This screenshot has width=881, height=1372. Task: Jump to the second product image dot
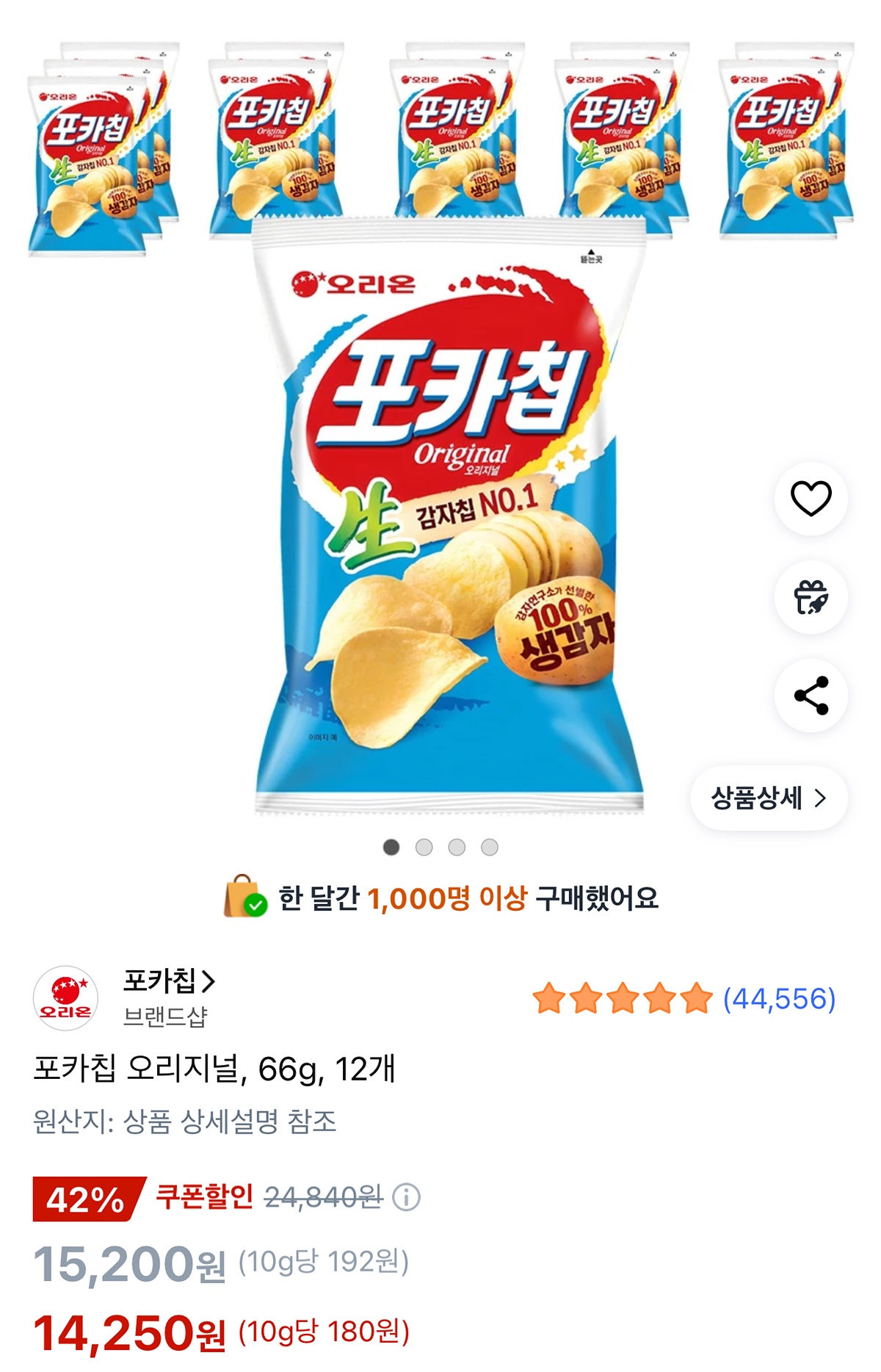[x=424, y=848]
